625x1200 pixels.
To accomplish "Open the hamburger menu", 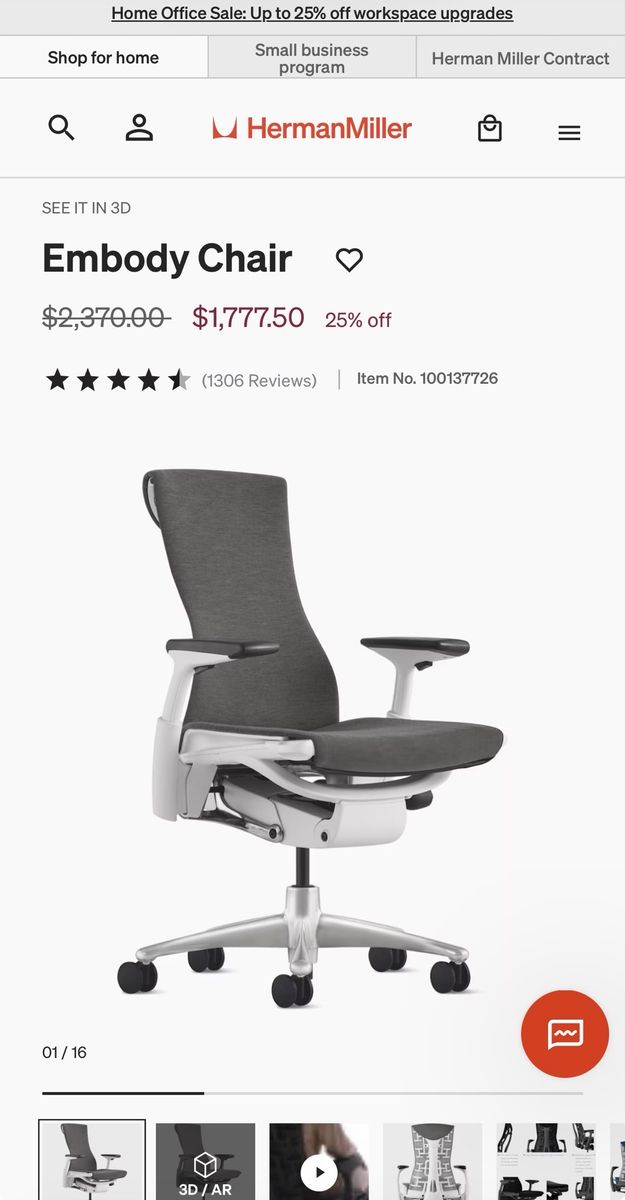I will (x=569, y=133).
